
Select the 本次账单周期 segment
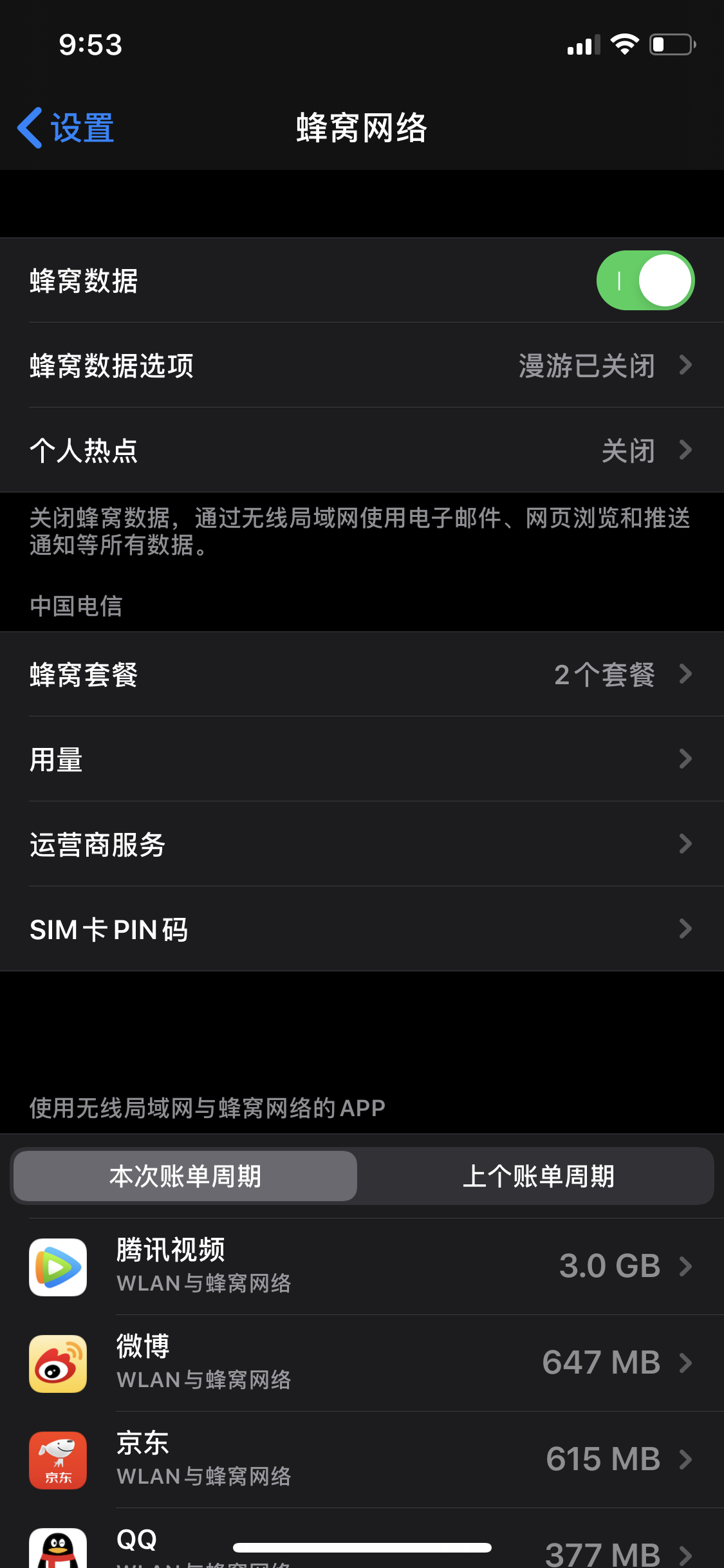185,1176
